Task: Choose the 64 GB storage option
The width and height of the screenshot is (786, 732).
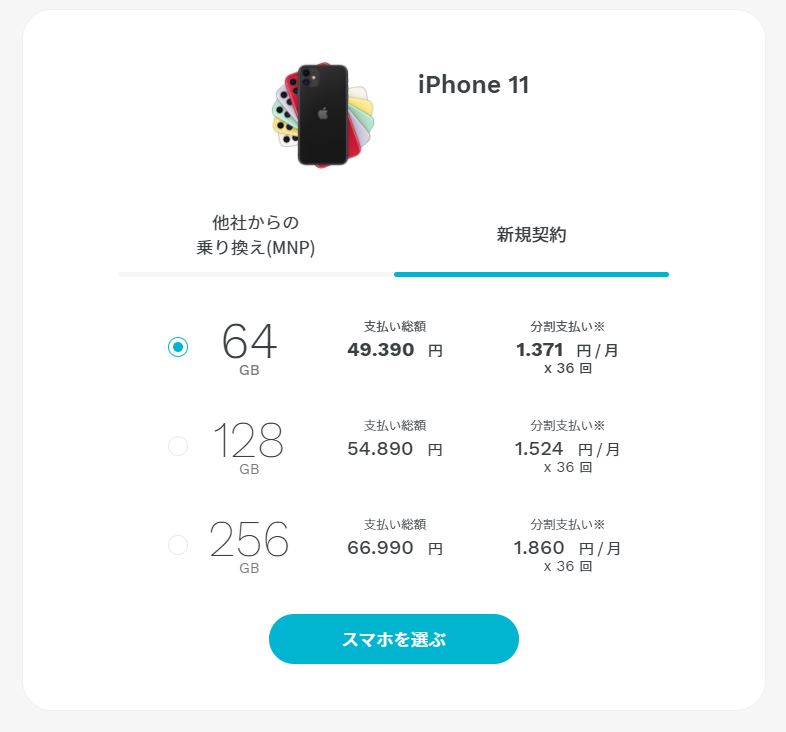Action: (x=178, y=347)
